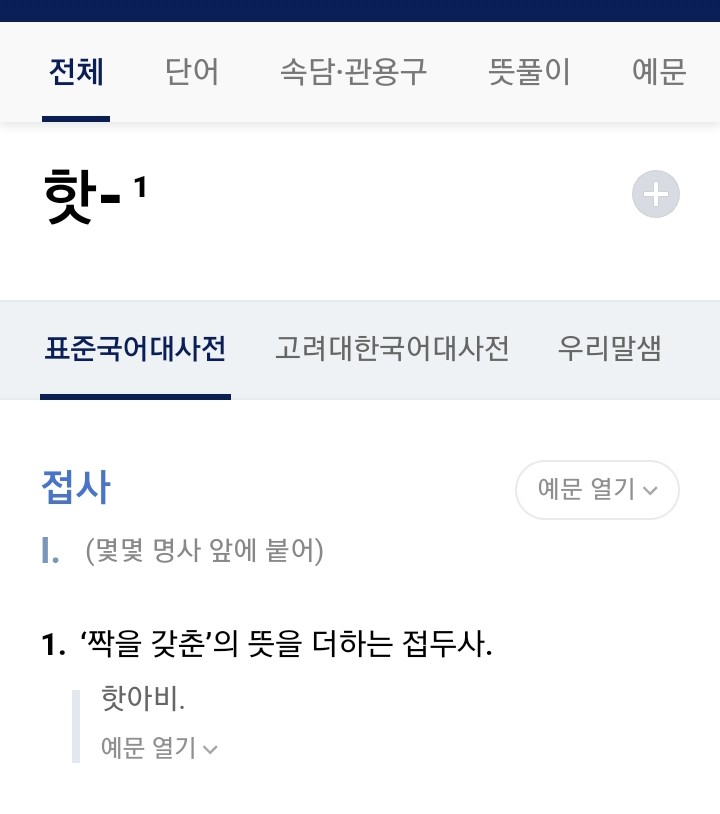Select the 뜻풀이 tab
The width and height of the screenshot is (720, 814).
529,73
